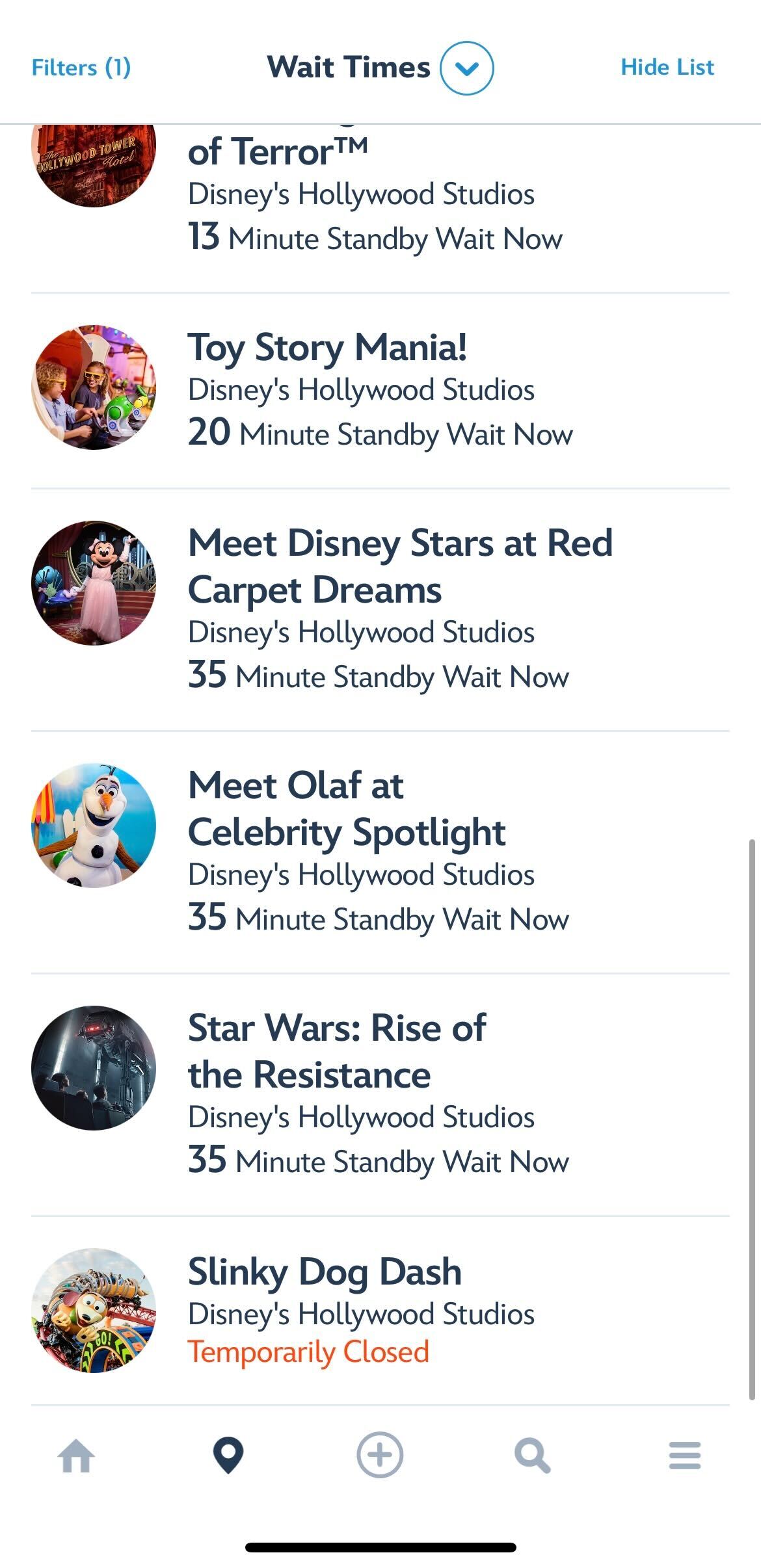Tap Hide List to show the map
The image size is (761, 1568).
pos(667,67)
